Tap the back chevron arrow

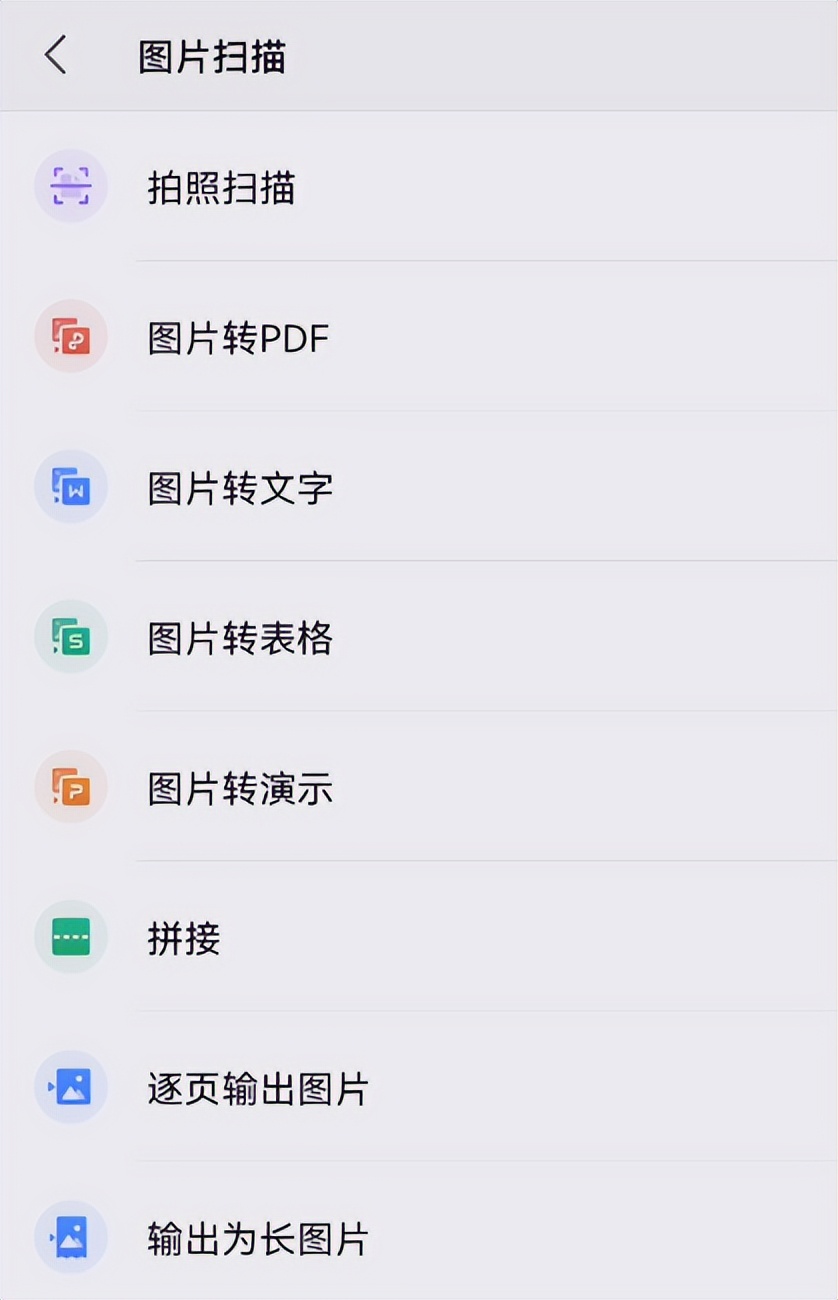click(x=55, y=57)
